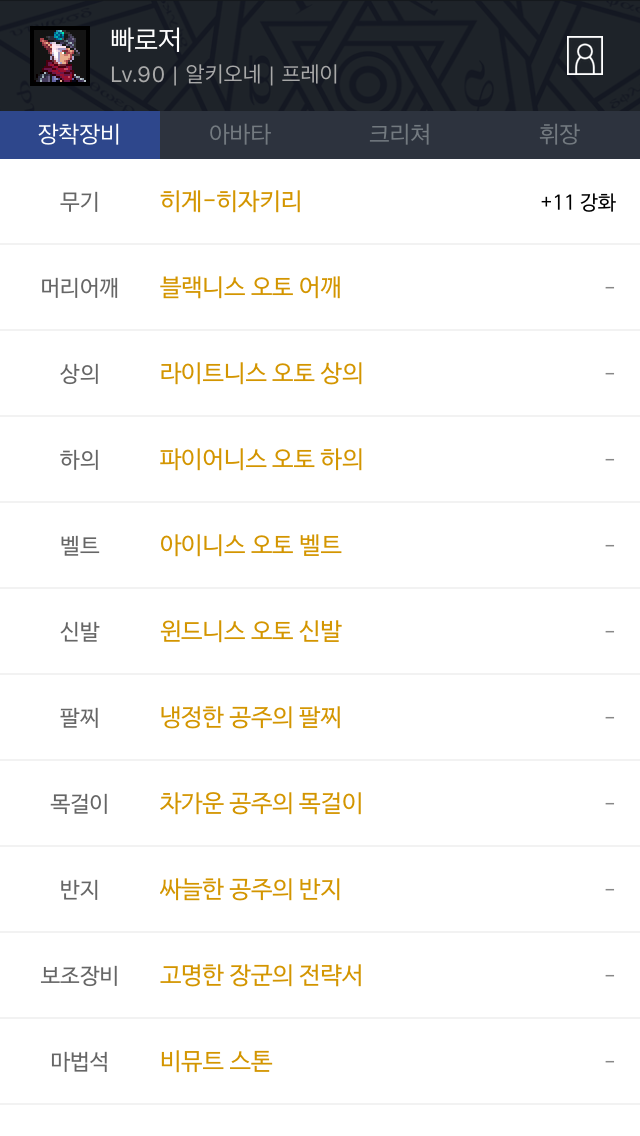640x1136 pixels.
Task: View 라이트니스 오토 상의 details
Action: pos(261,373)
